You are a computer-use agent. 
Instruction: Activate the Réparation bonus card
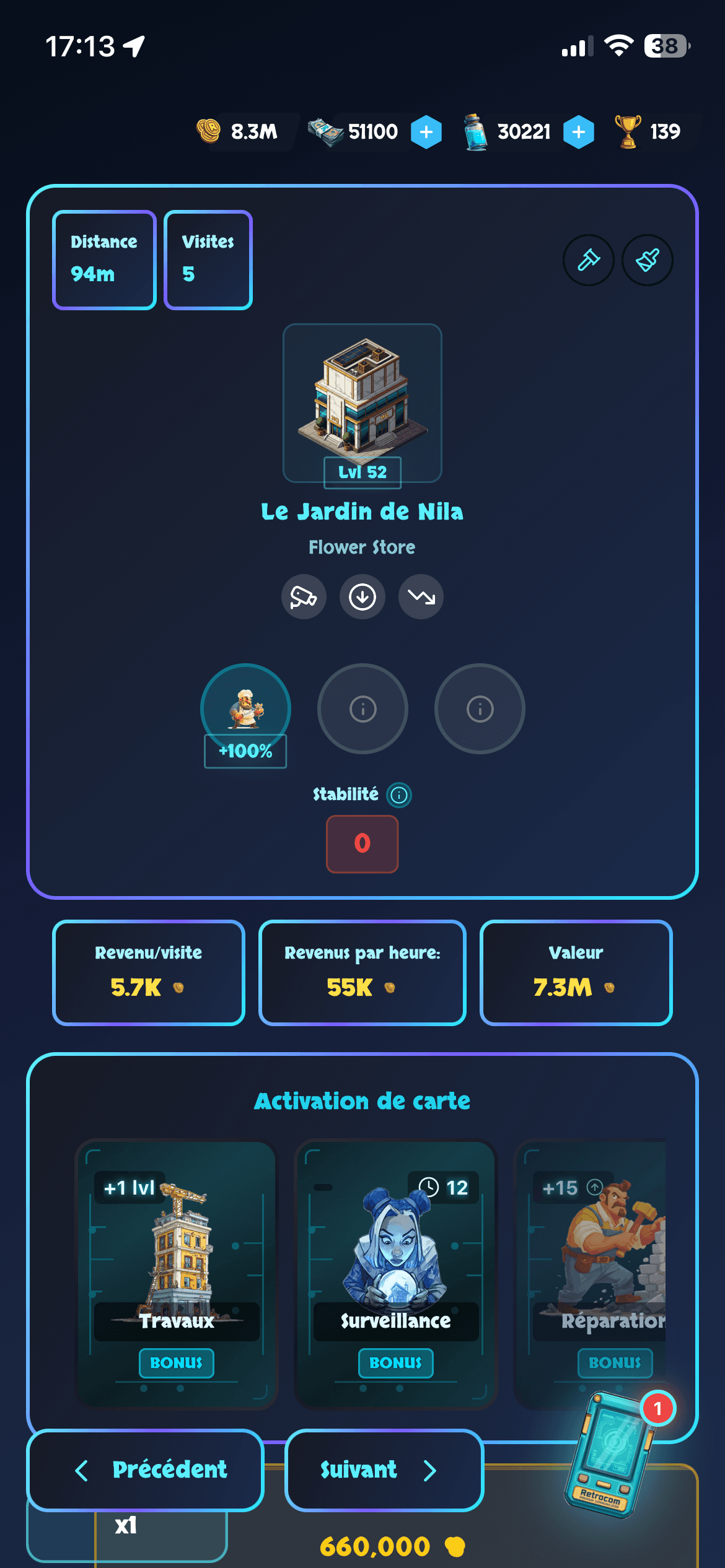[595, 1270]
